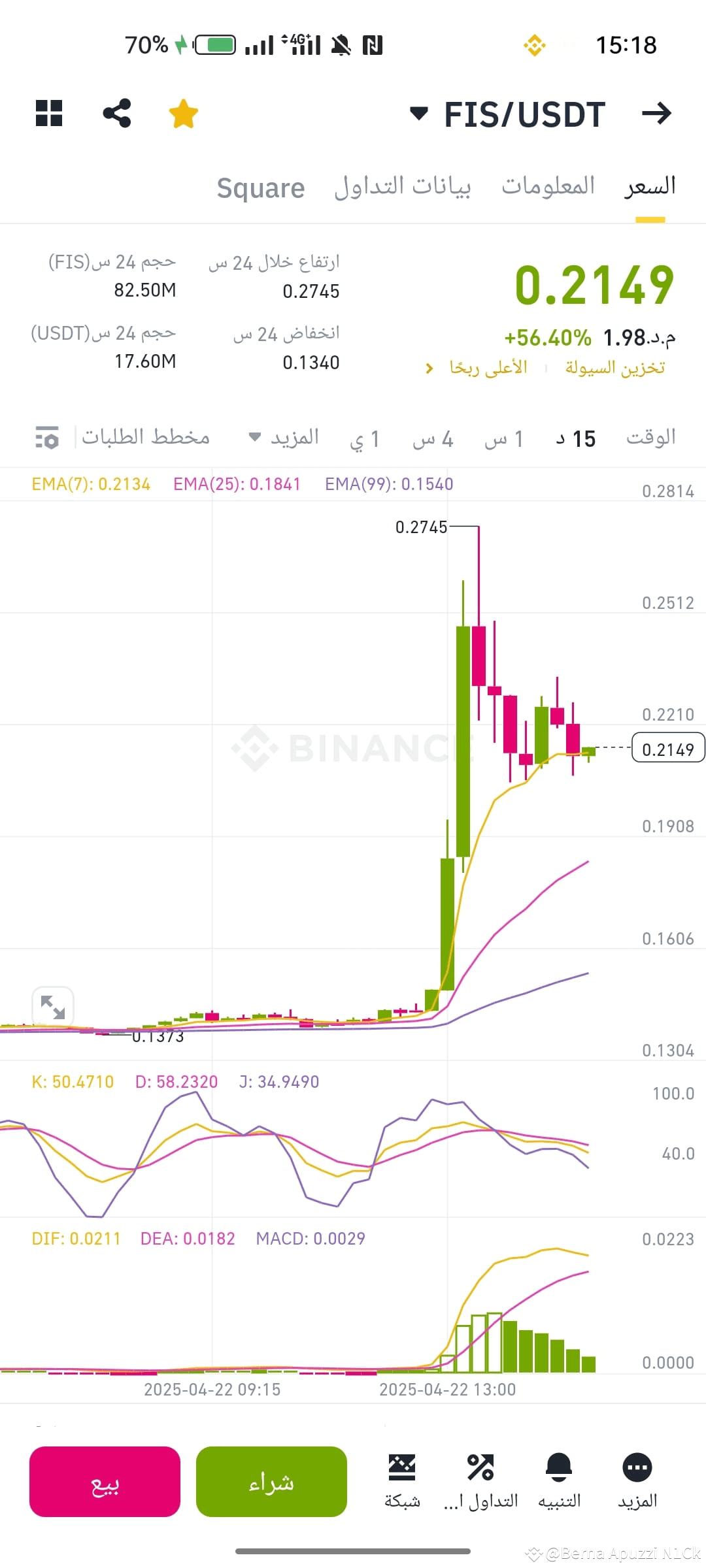The width and height of the screenshot is (706, 1568).
Task: Tap the Binance logo in status bar
Action: (535, 44)
